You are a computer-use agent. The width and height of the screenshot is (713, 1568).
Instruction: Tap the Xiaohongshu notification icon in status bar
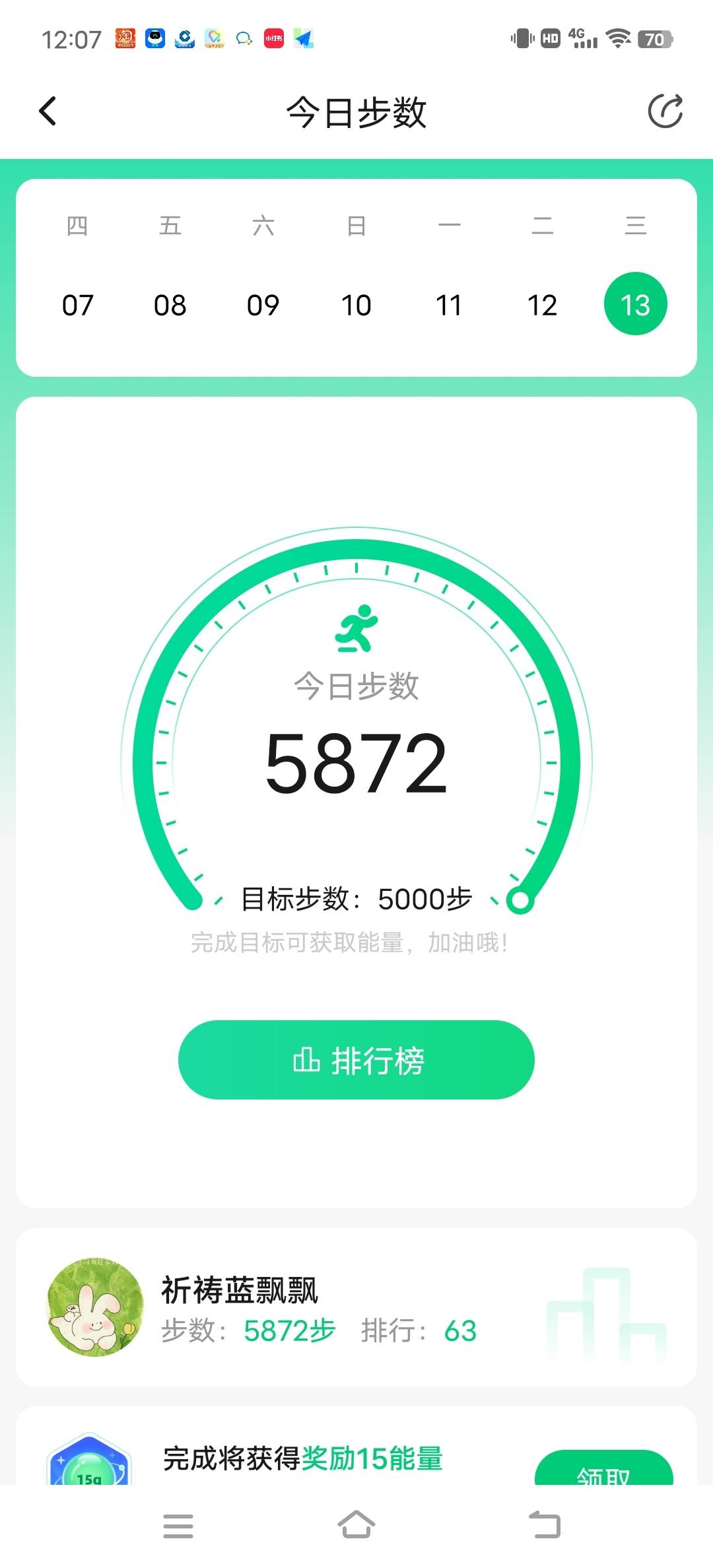[x=274, y=38]
